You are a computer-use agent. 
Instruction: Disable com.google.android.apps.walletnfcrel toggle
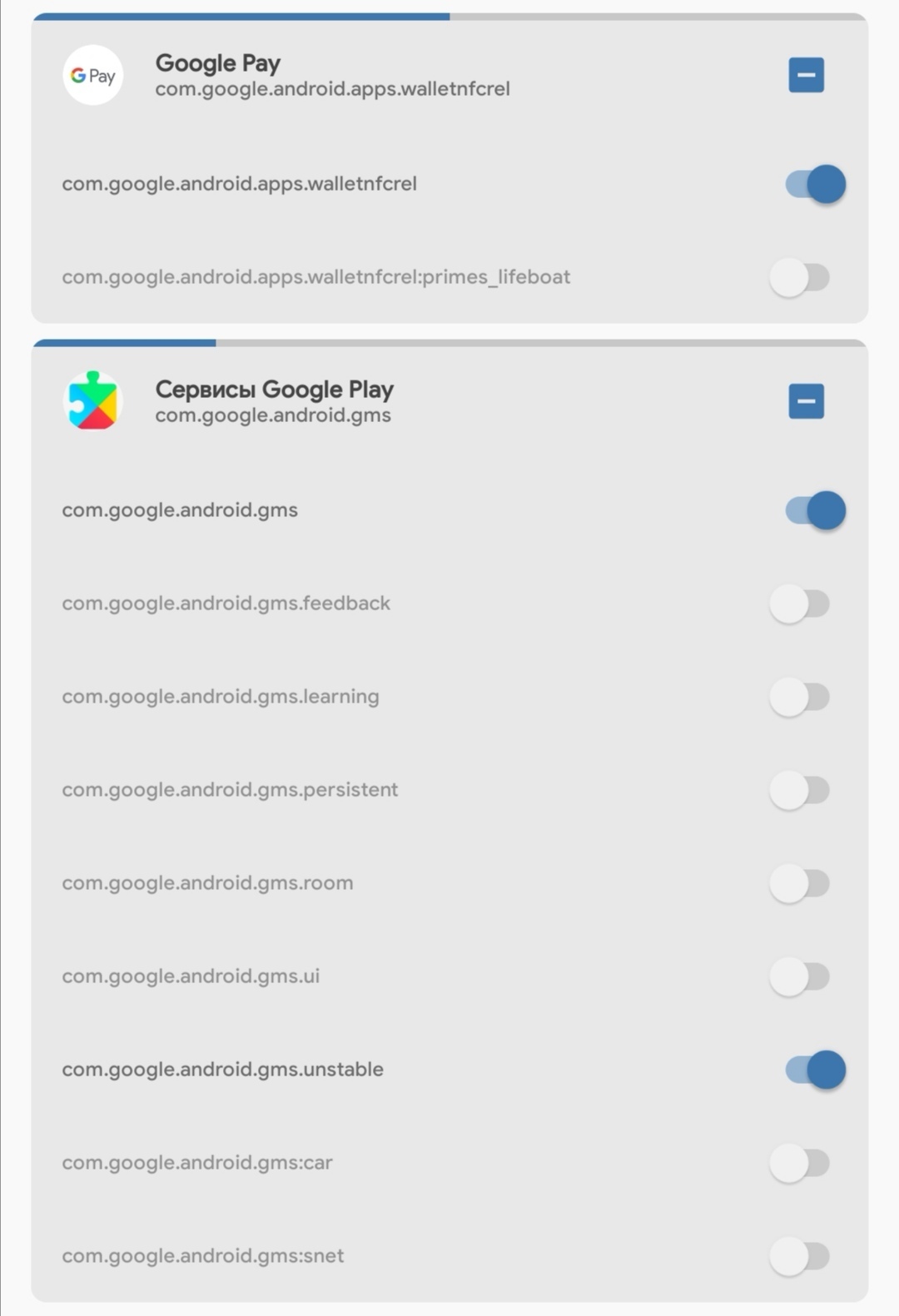click(x=814, y=184)
